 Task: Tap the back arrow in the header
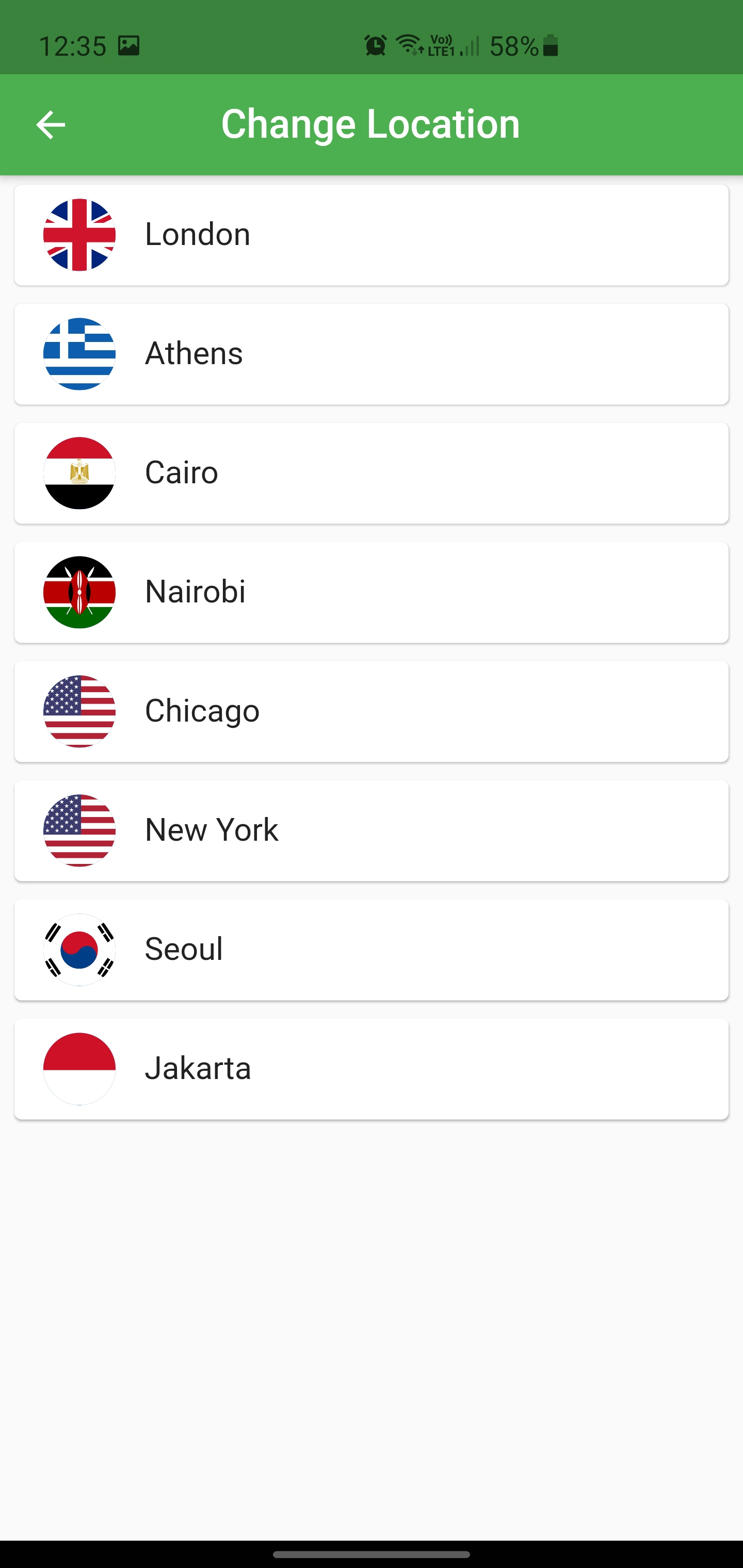50,124
